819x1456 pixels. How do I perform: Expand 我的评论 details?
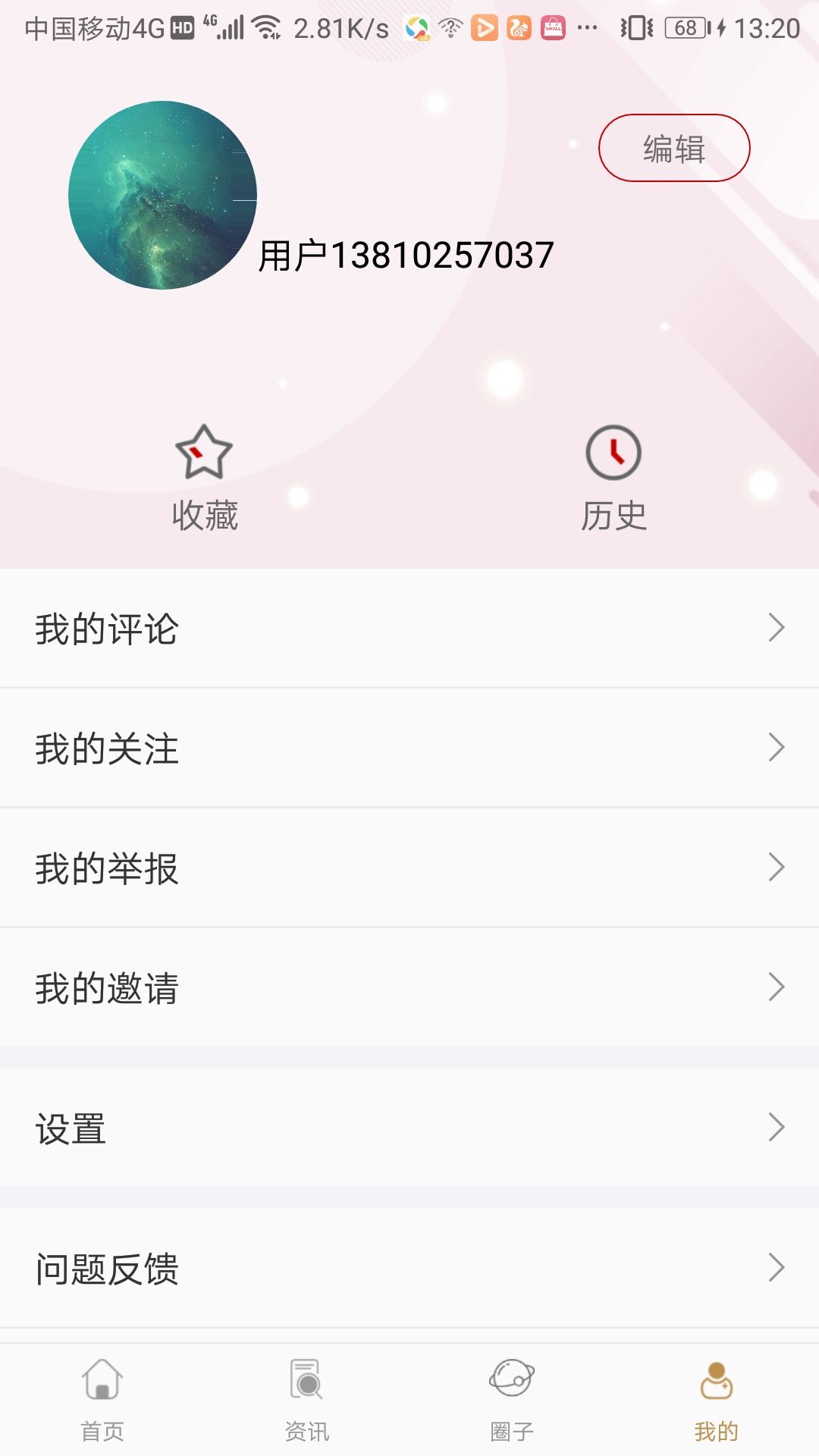[x=777, y=628]
